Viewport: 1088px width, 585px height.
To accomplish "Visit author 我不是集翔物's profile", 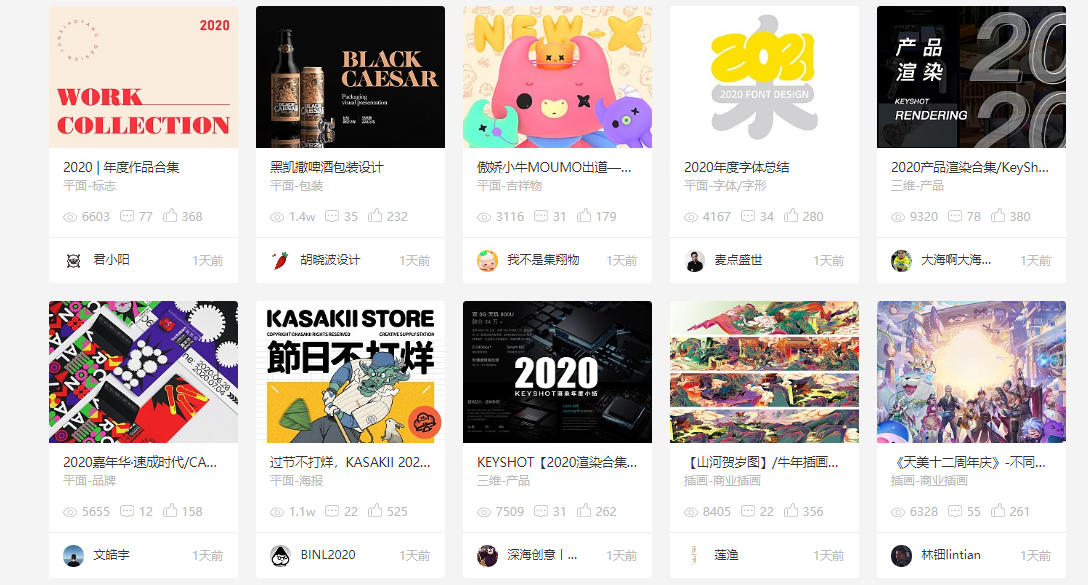I will [543, 260].
